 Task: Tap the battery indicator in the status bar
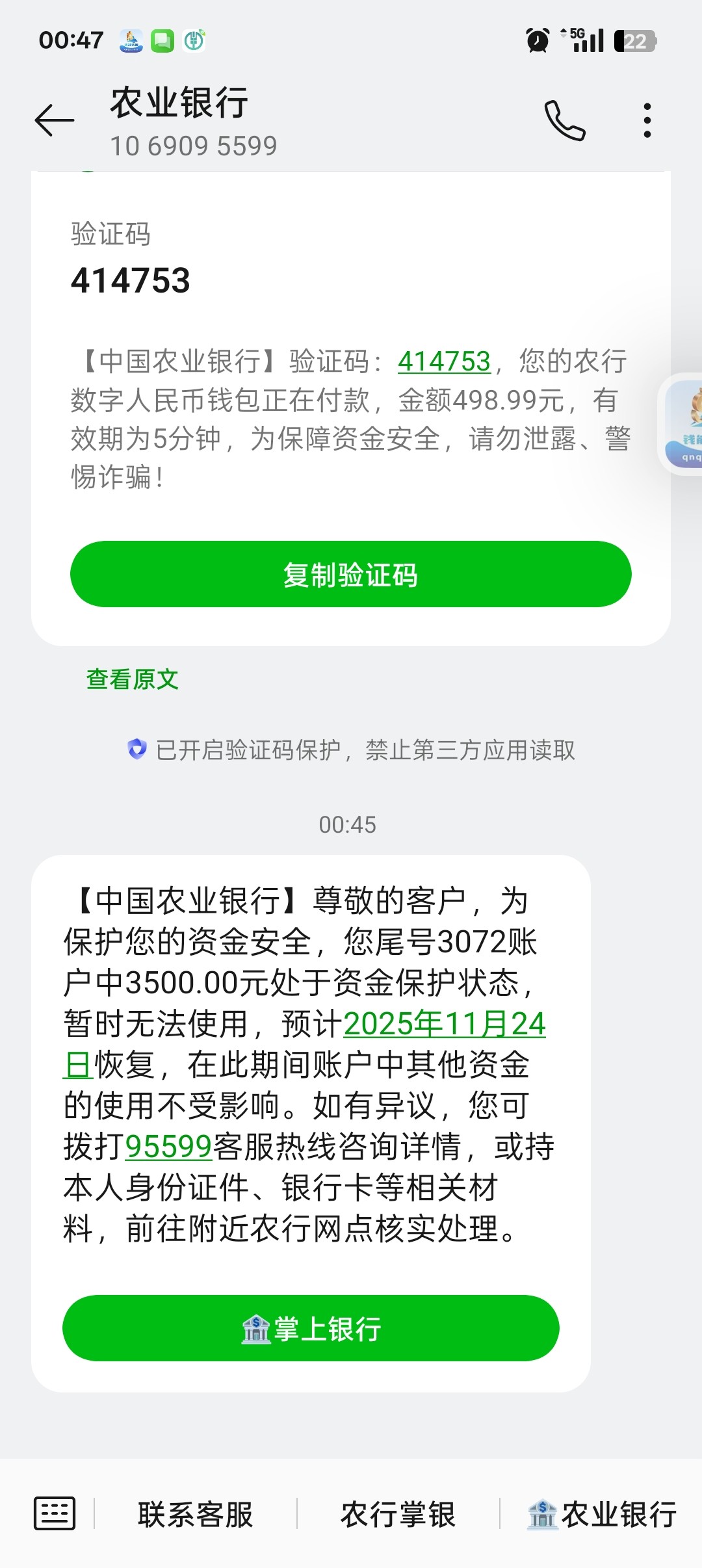click(x=634, y=39)
